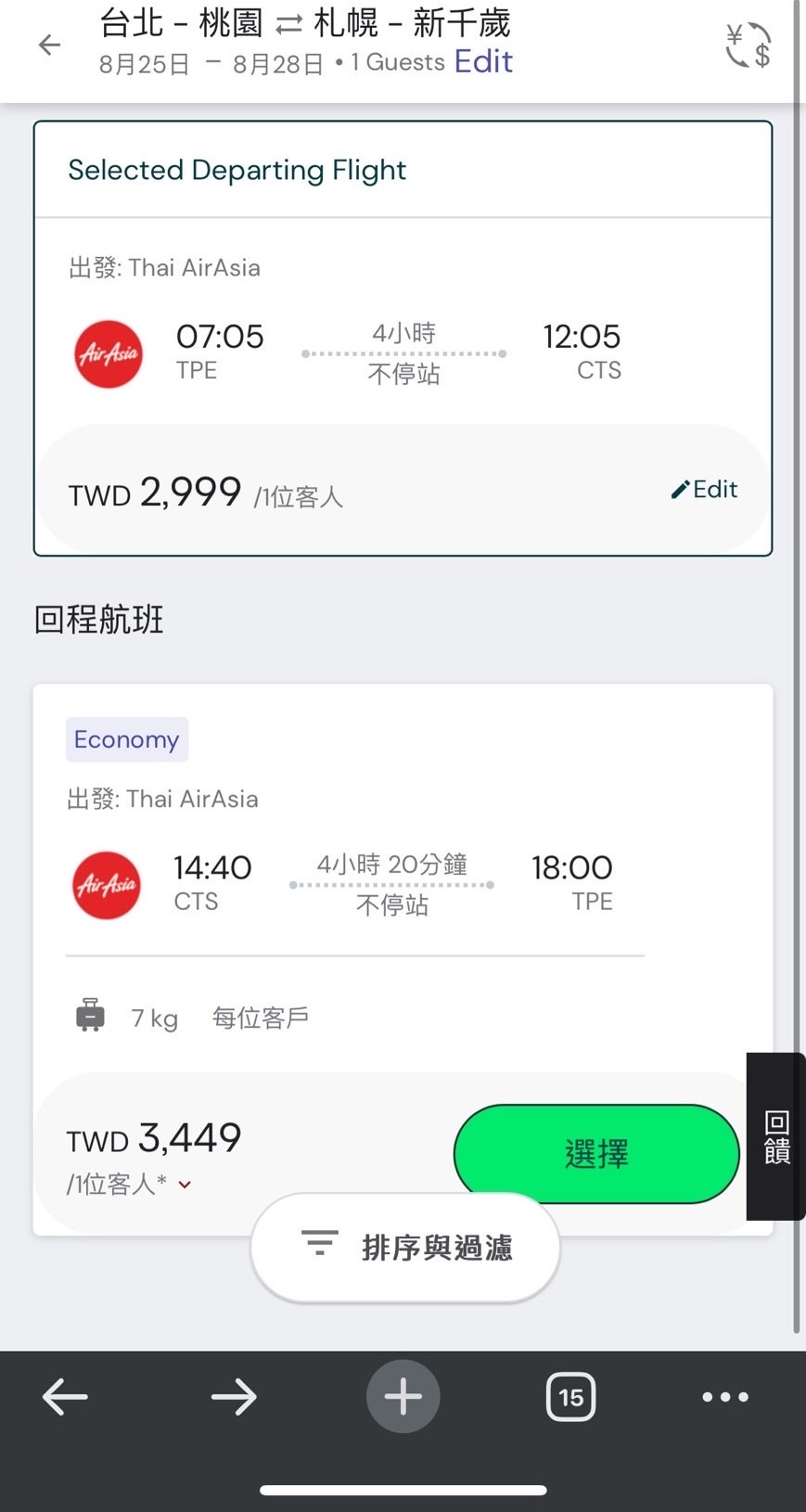The width and height of the screenshot is (806, 1512).
Task: Open the 14:40 to 18:00 return flight card
Action: point(391,884)
